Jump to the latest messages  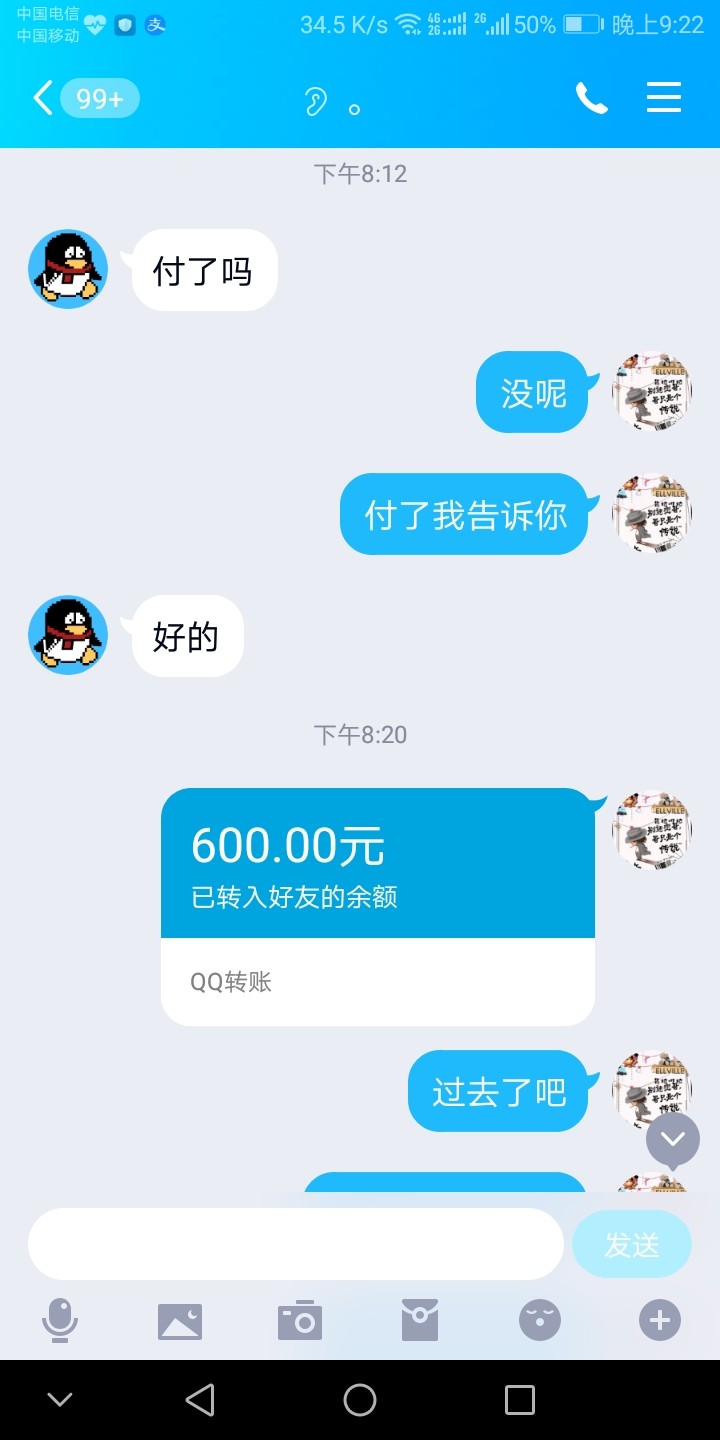672,1139
